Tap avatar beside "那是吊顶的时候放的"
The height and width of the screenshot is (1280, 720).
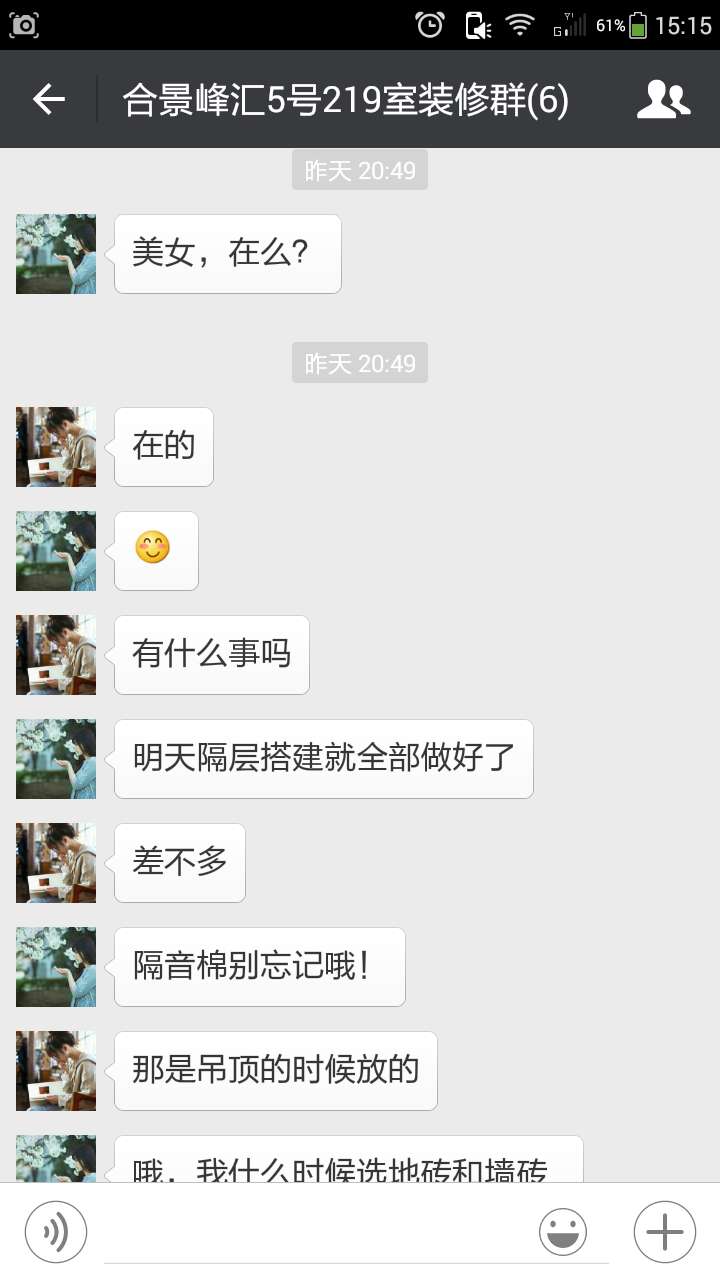click(56, 1071)
